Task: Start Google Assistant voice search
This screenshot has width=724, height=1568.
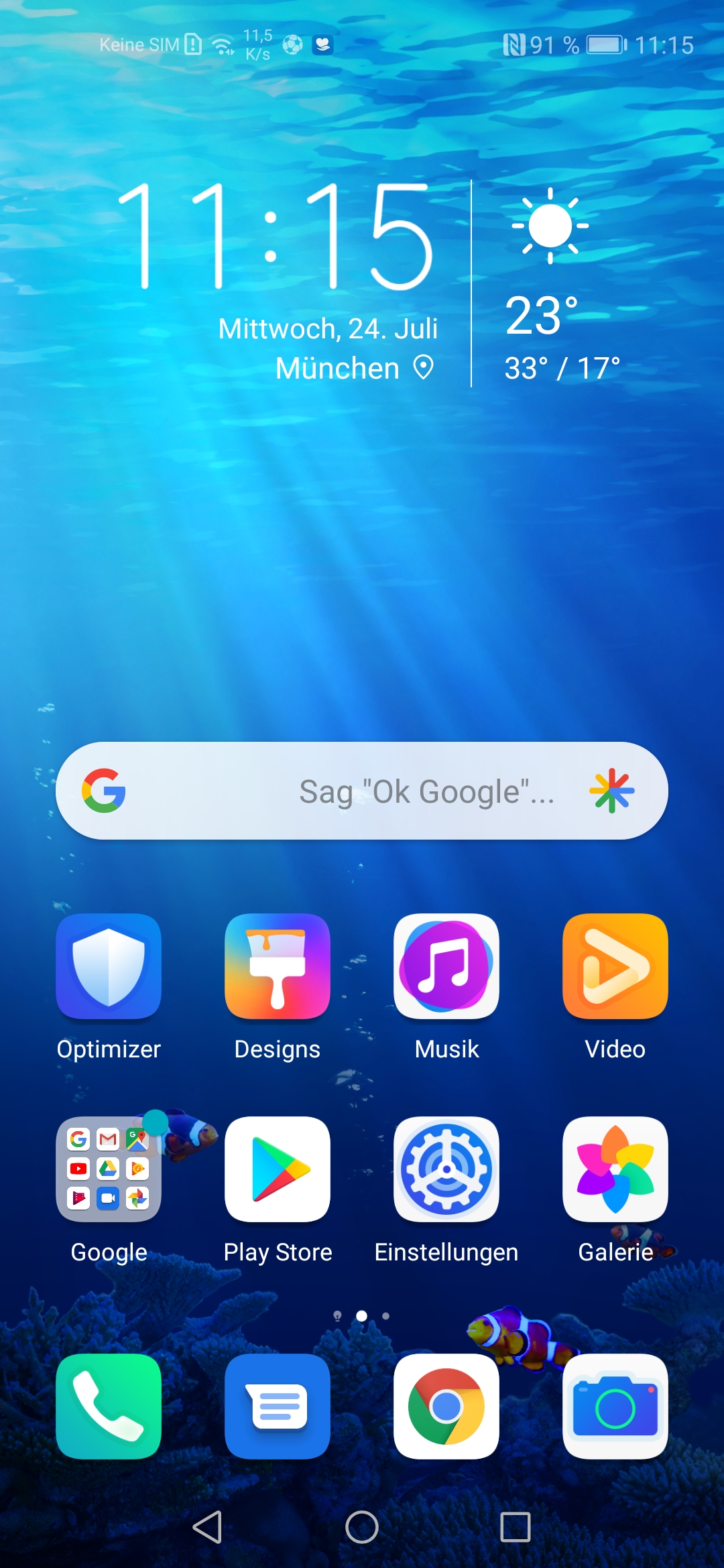Action: click(611, 791)
